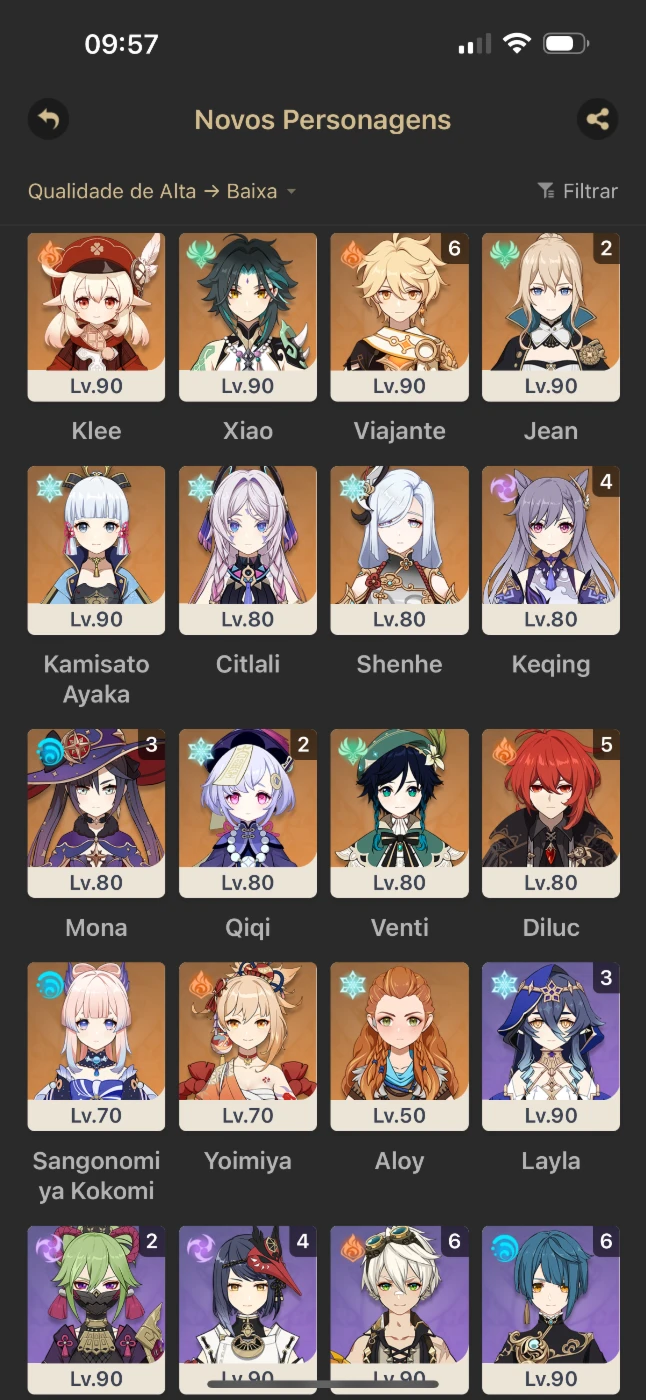Select the Citlali character card
646x1400 pixels.
click(x=248, y=551)
